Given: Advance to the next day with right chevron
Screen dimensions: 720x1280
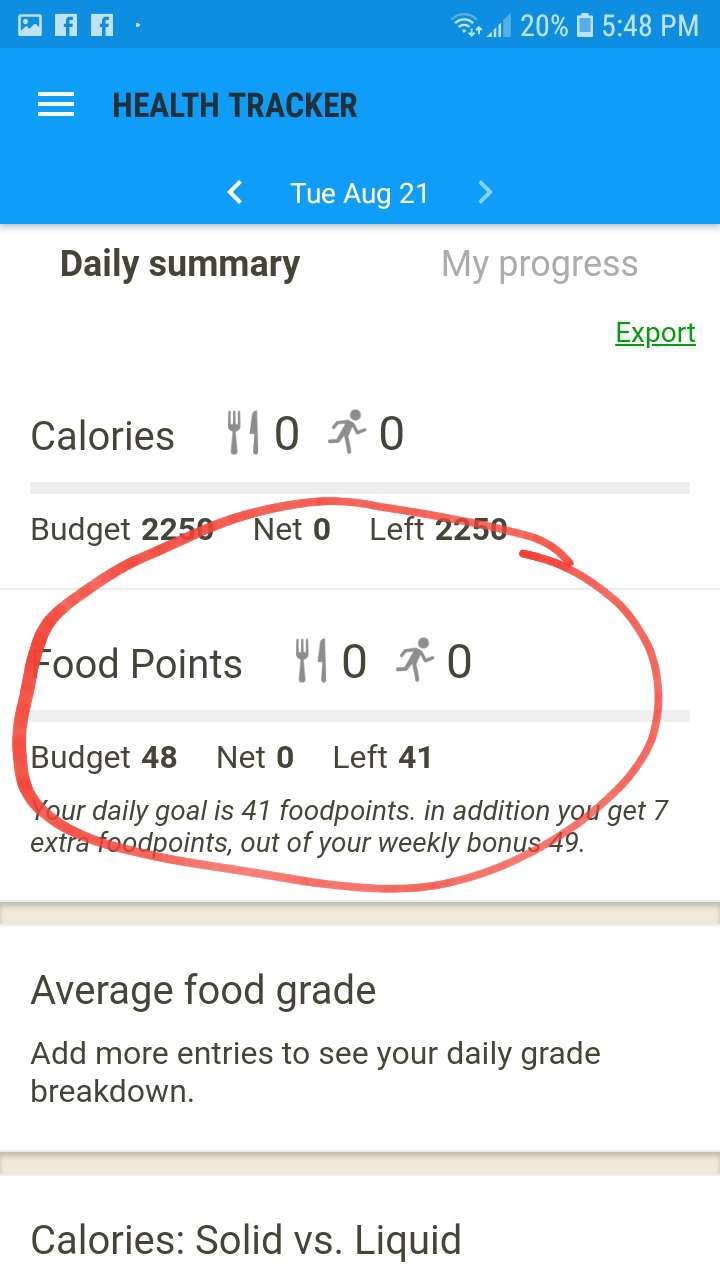Looking at the screenshot, I should click(485, 192).
